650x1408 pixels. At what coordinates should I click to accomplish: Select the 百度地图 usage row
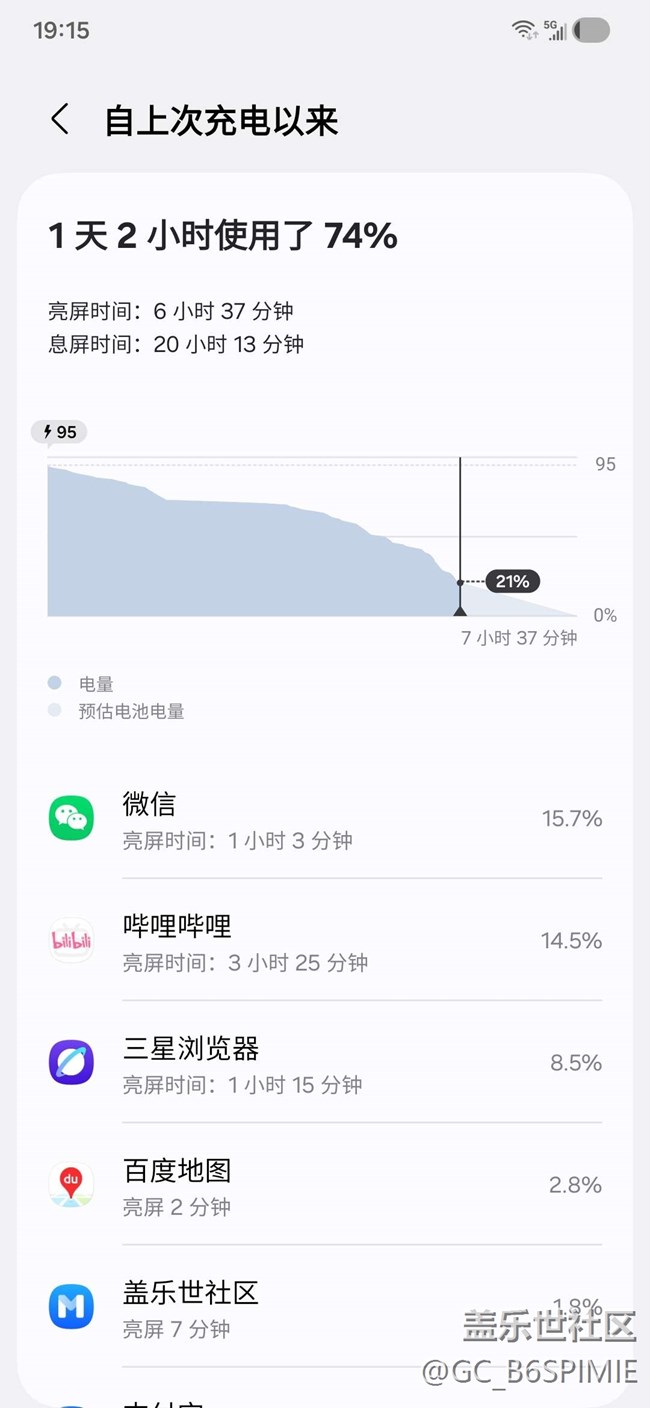click(x=325, y=1185)
